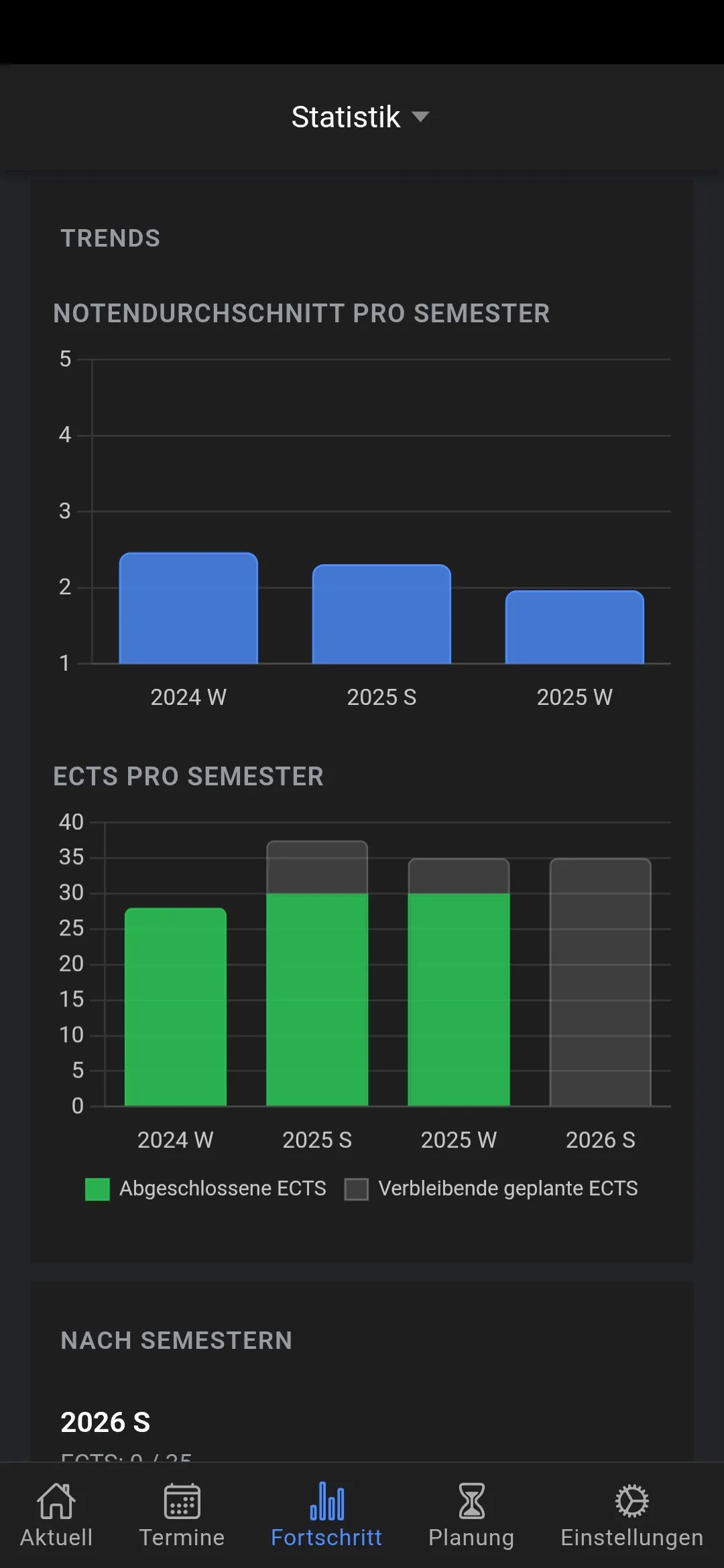Open Einstellungen in the bottom bar
The width and height of the screenshot is (724, 1568).
(x=631, y=1514)
